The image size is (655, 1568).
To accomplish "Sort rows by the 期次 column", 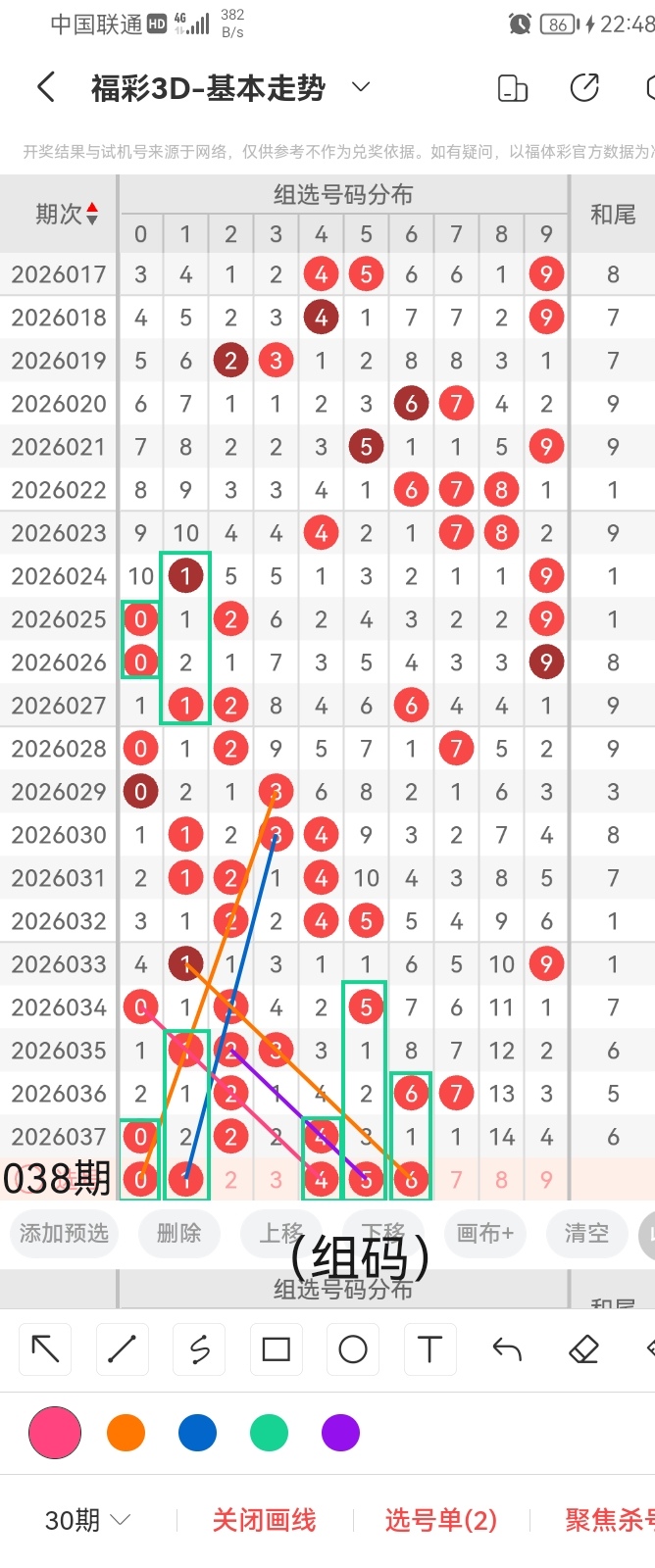I will (67, 214).
